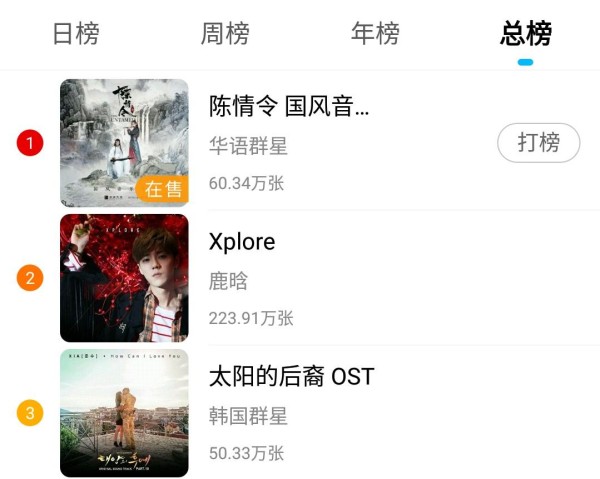This screenshot has width=600, height=479.
Task: Switch to the 日榜 tab
Action: point(76,34)
